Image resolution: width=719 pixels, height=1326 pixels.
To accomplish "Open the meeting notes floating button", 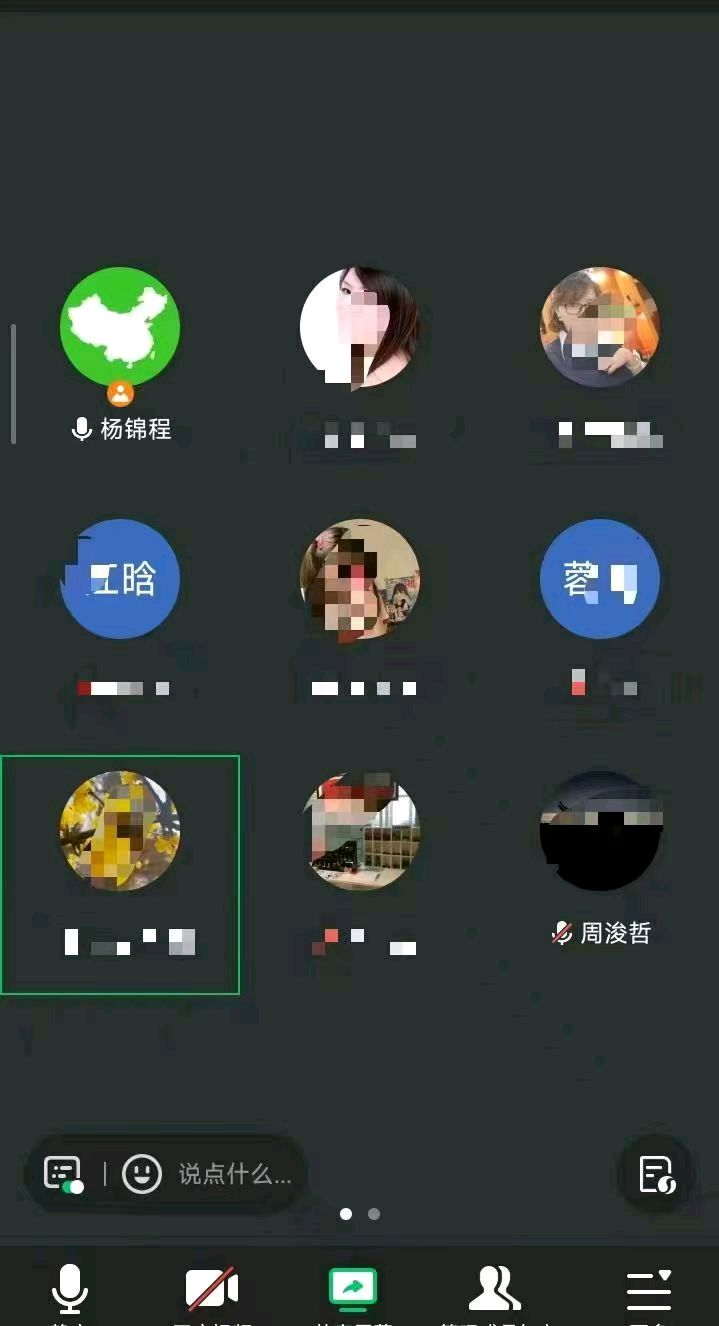I will (x=657, y=1174).
